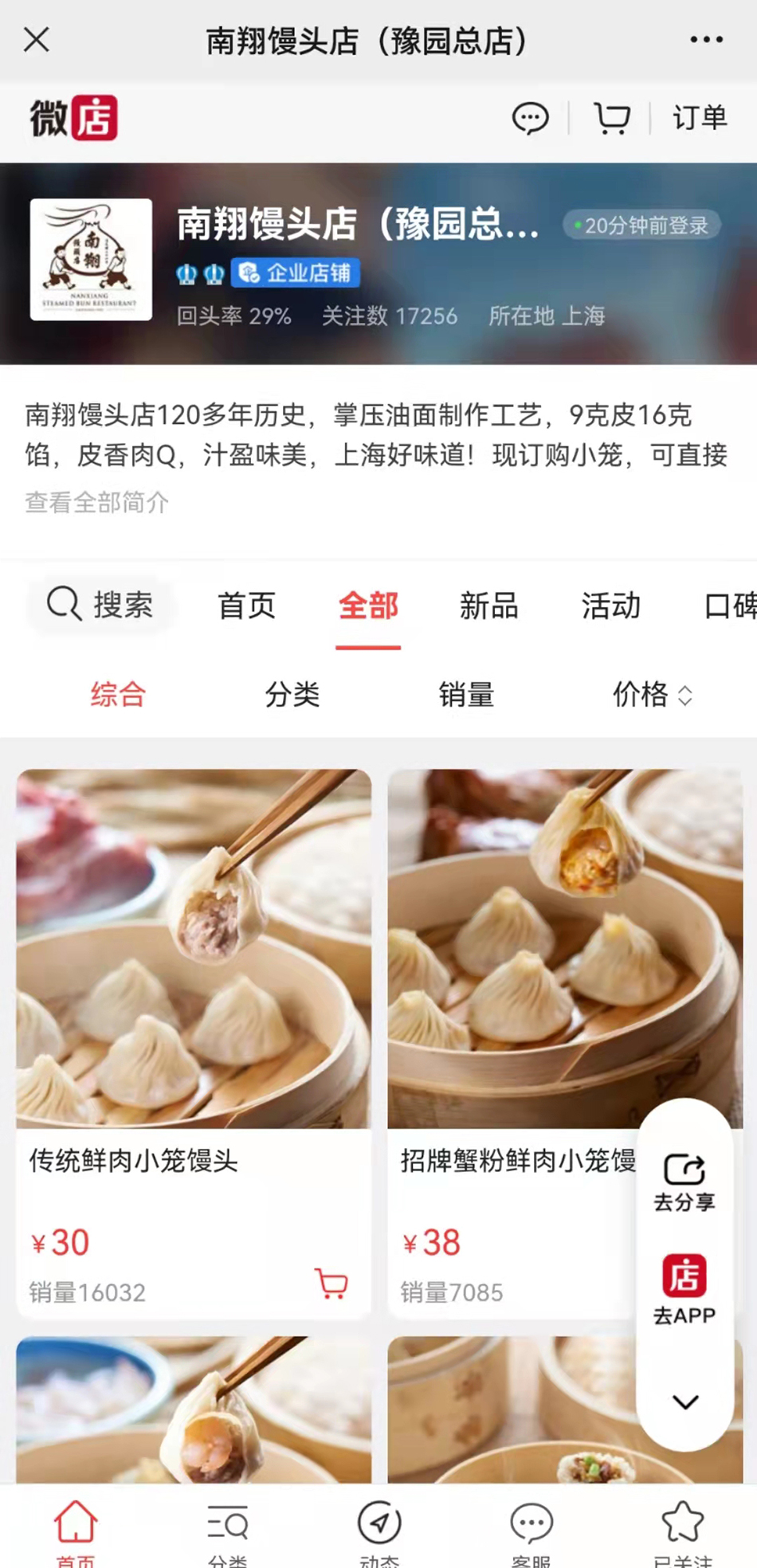This screenshot has height=1568, width=757.
Task: Select the 分类 filter option
Action: 292,695
